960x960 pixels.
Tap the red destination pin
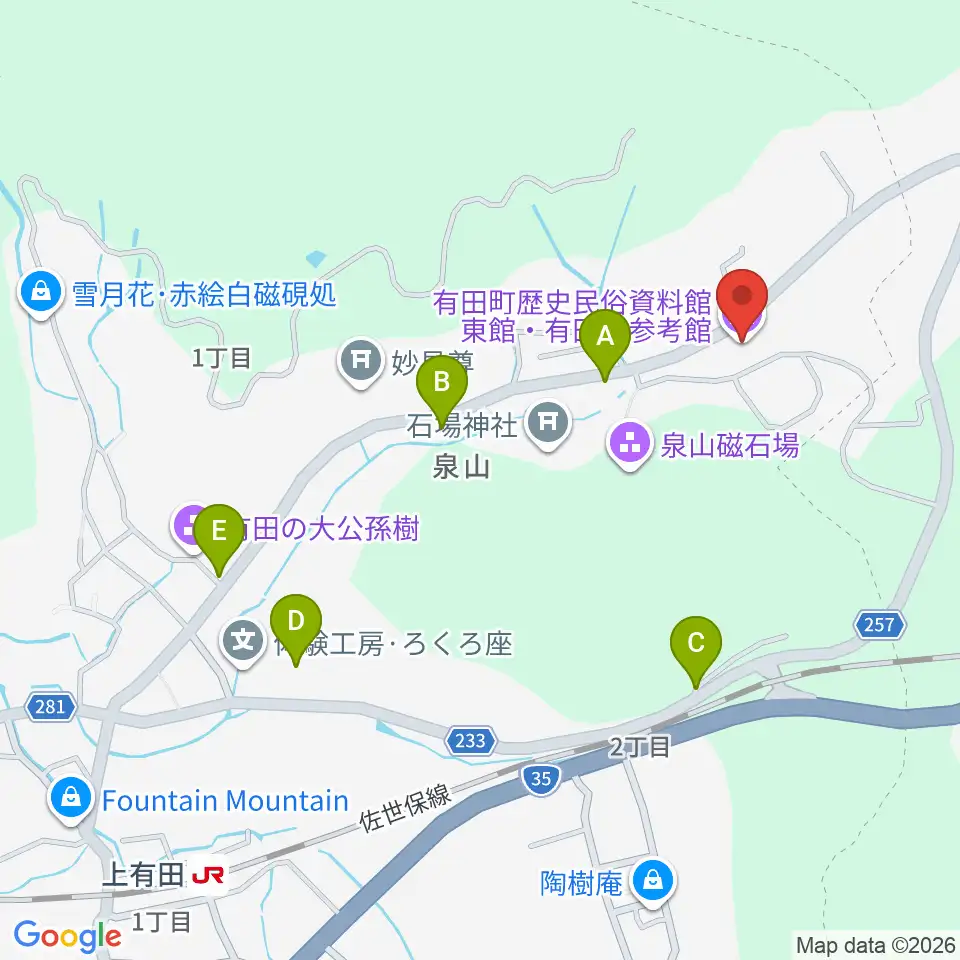742,305
